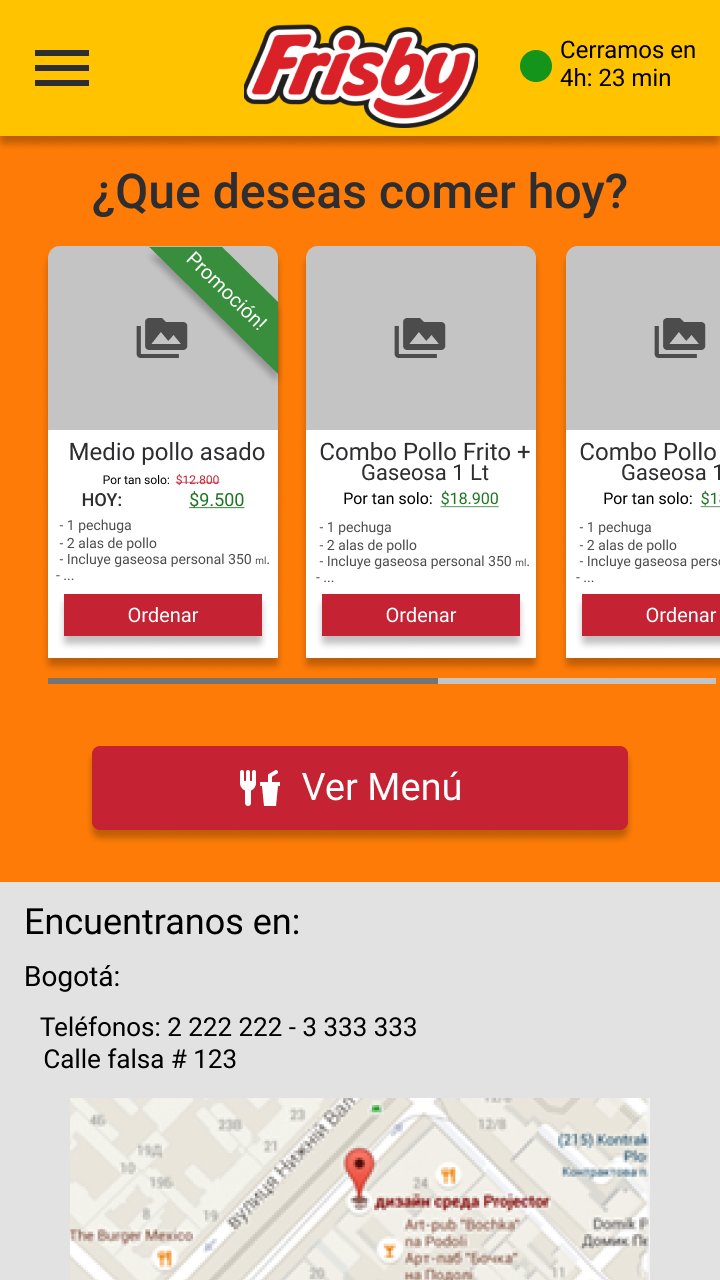This screenshot has width=720, height=1280.
Task: Open the Combo Pollo Frito card image
Action: 421,338
